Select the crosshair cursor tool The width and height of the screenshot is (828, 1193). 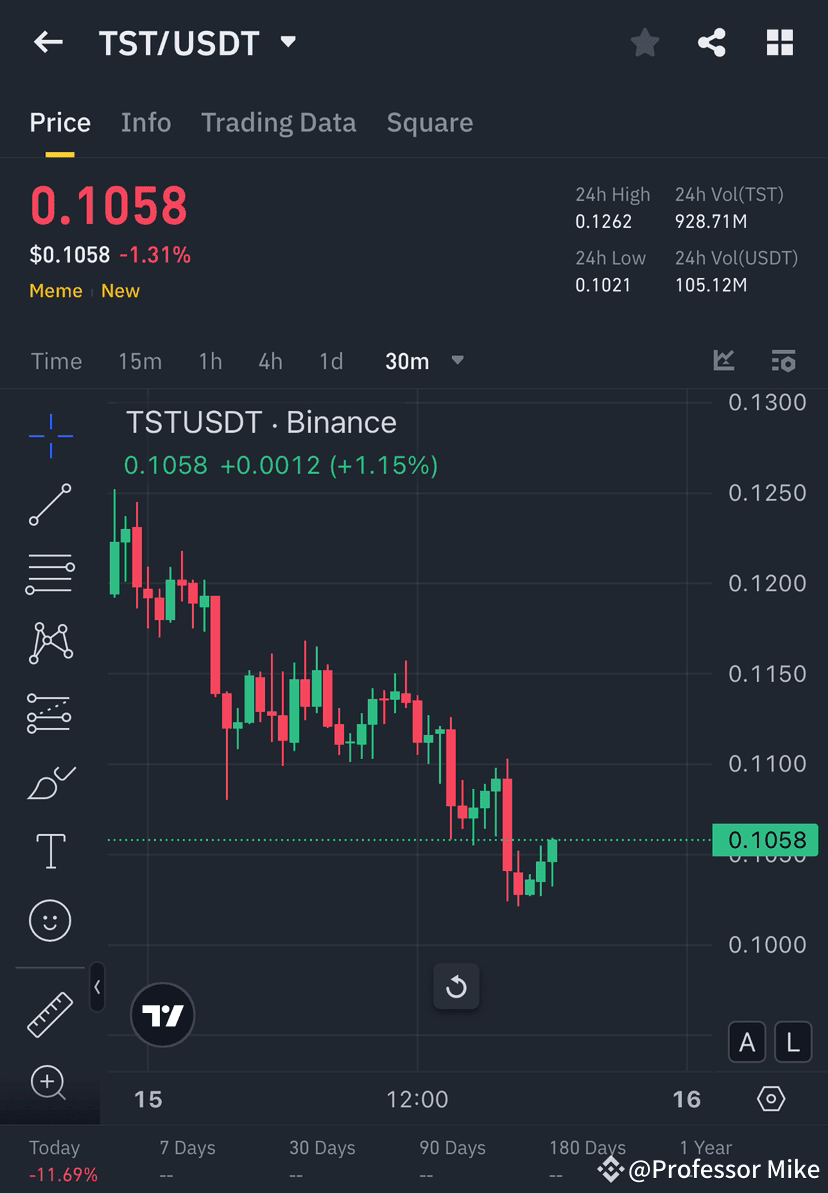point(50,435)
